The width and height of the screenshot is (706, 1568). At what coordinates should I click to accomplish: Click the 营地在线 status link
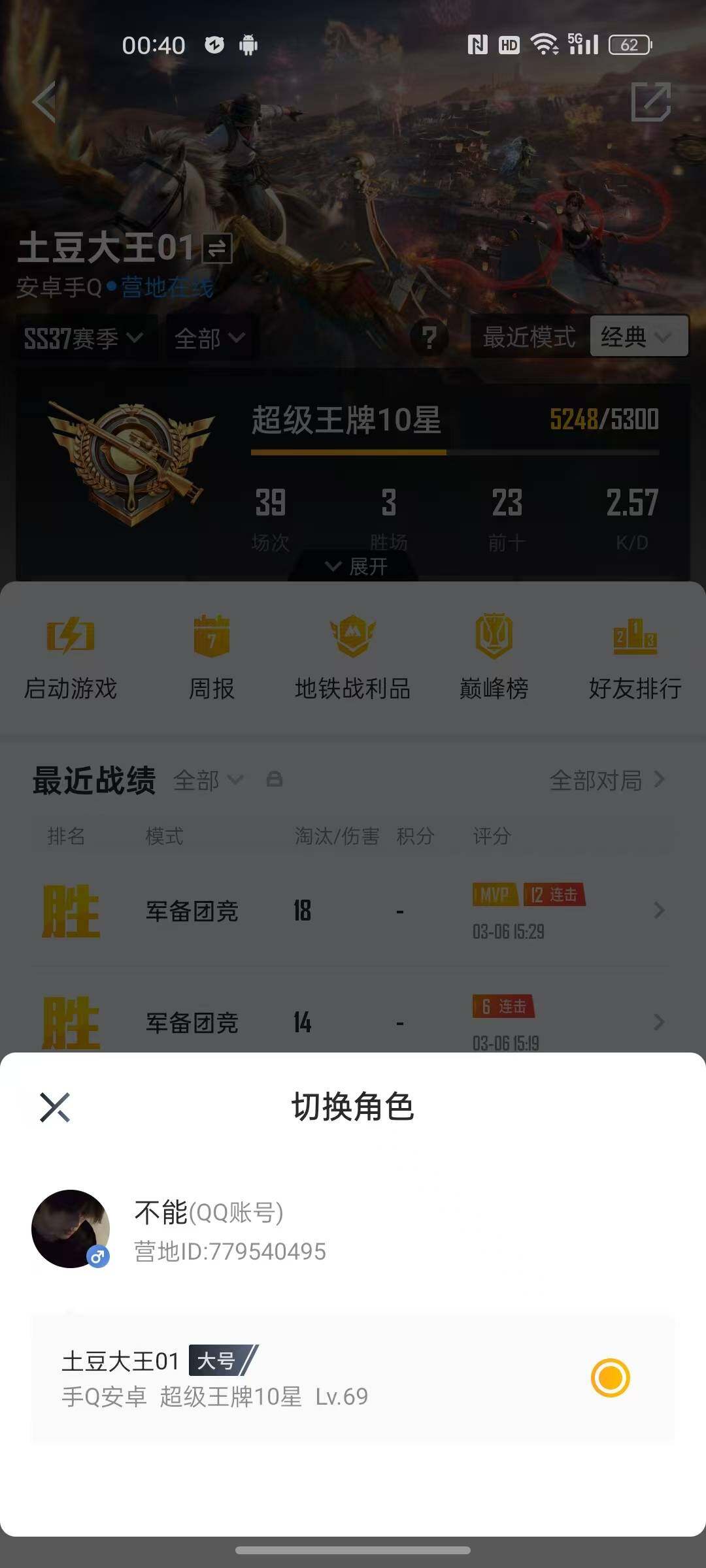tap(167, 289)
